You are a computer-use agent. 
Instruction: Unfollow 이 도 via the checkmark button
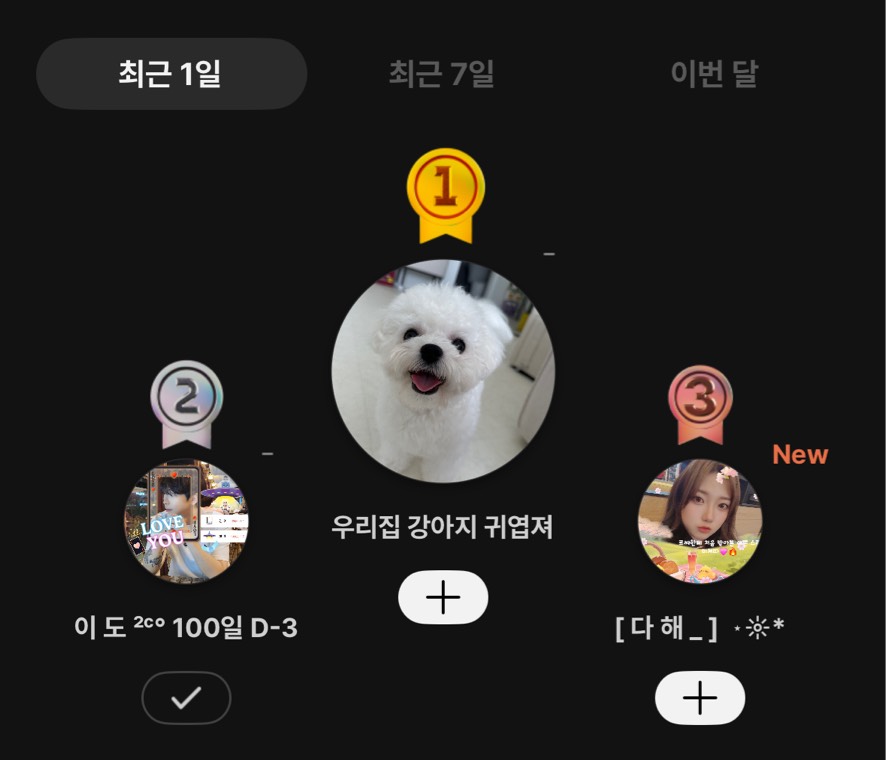point(186,698)
